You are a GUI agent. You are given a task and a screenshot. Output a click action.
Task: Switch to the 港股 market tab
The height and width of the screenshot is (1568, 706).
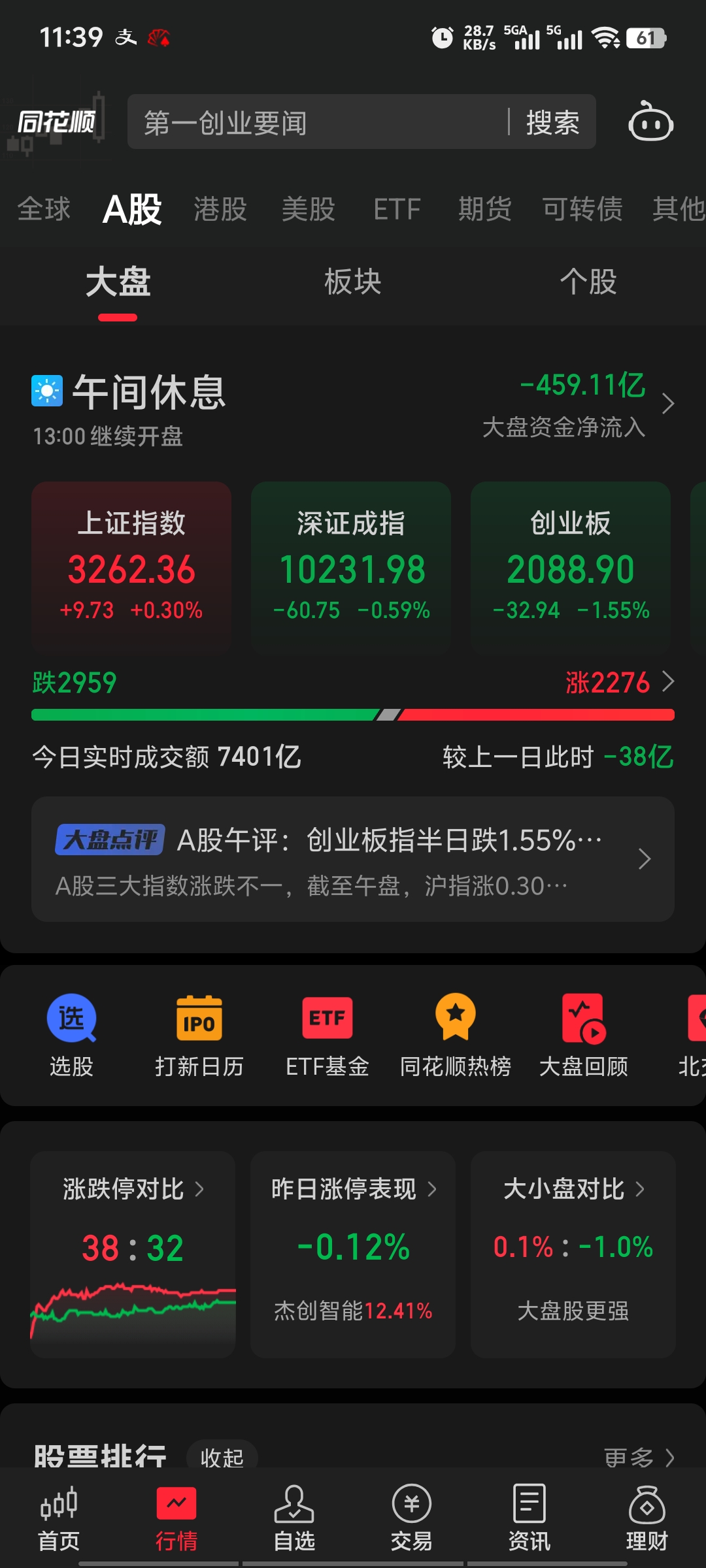(220, 208)
